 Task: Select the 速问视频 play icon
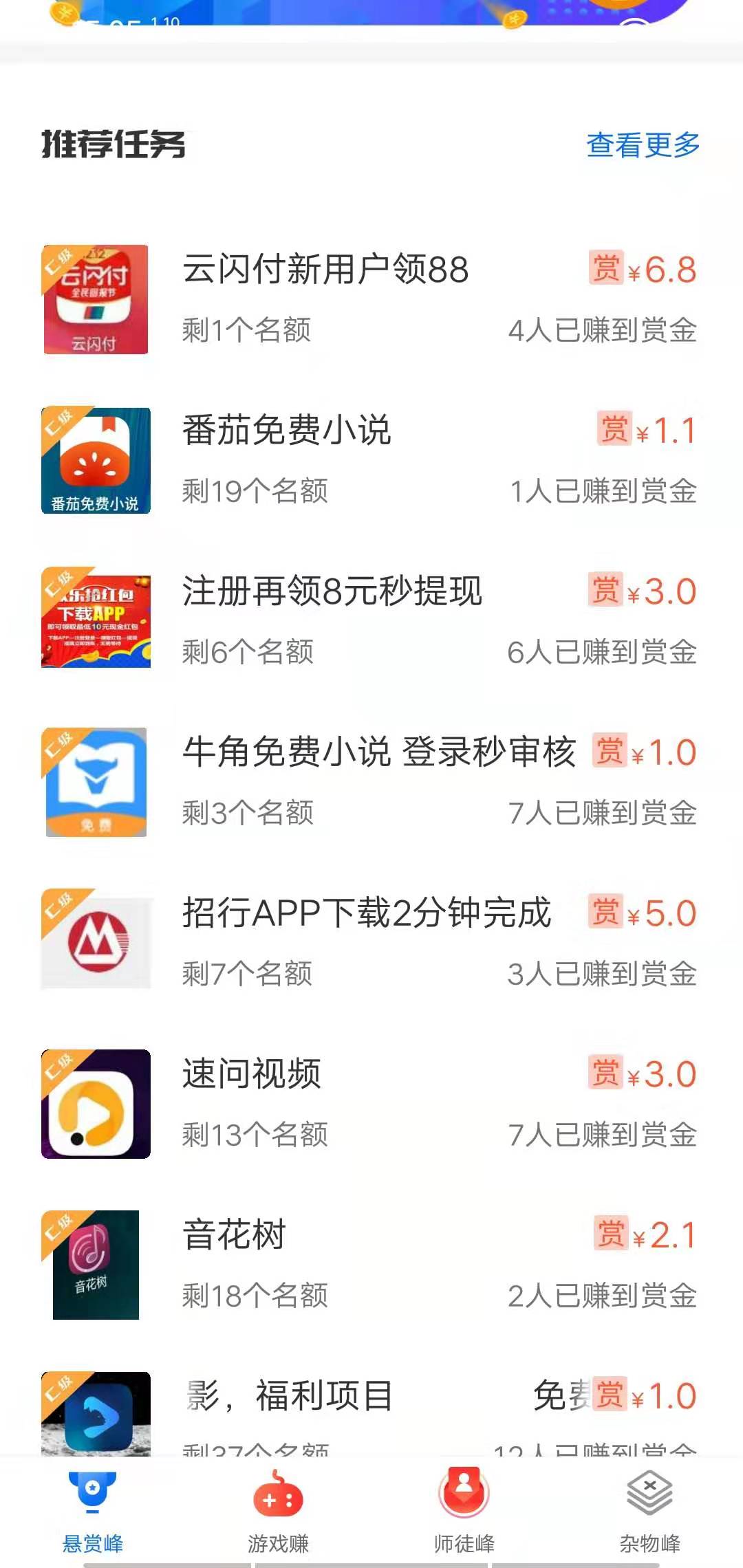[95, 1104]
